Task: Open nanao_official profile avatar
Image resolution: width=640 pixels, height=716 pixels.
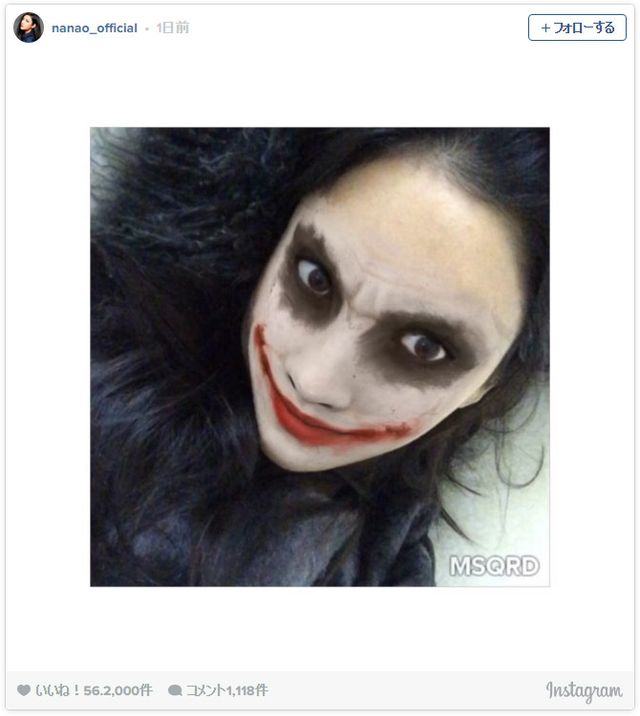Action: click(x=28, y=28)
